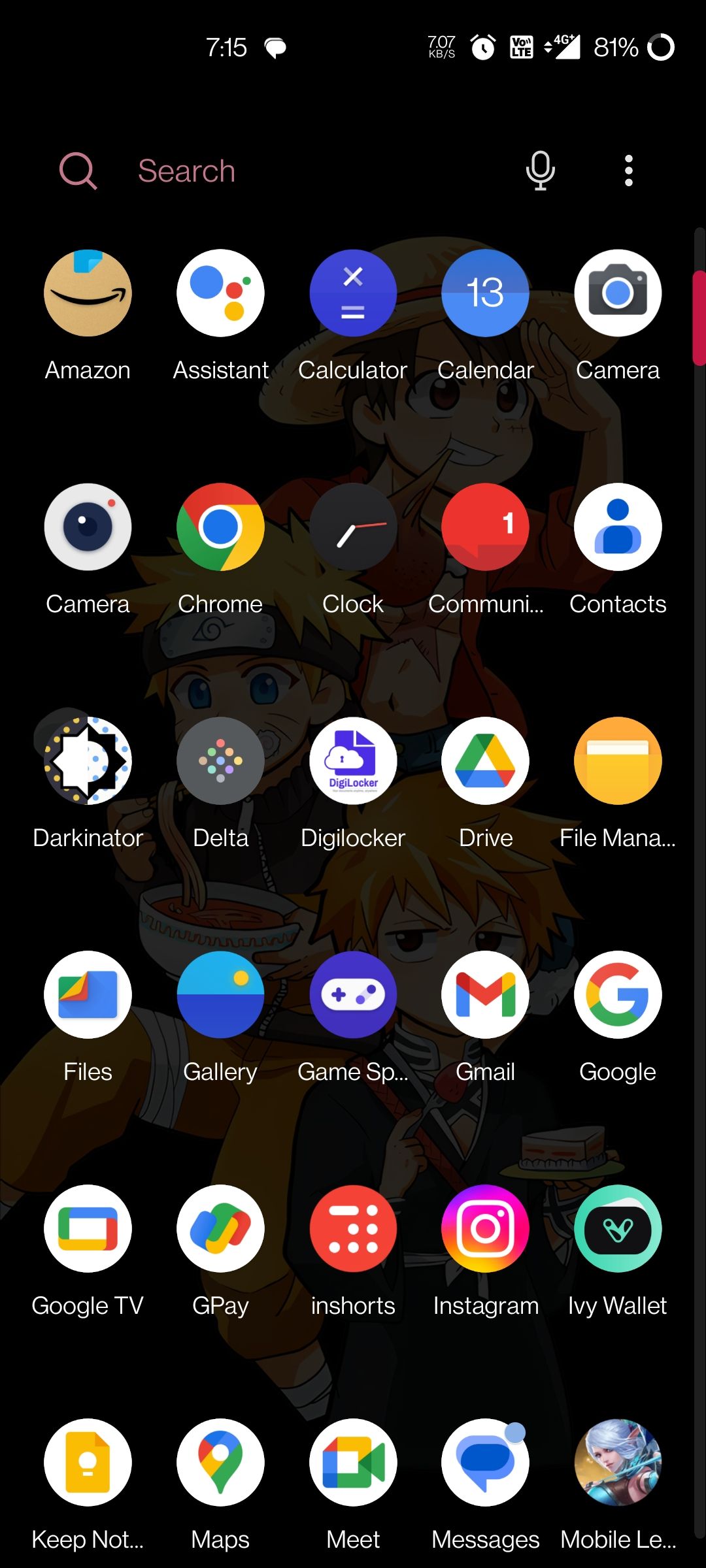The image size is (706, 1568).
Task: Open Calendar showing date 13
Action: (x=485, y=293)
